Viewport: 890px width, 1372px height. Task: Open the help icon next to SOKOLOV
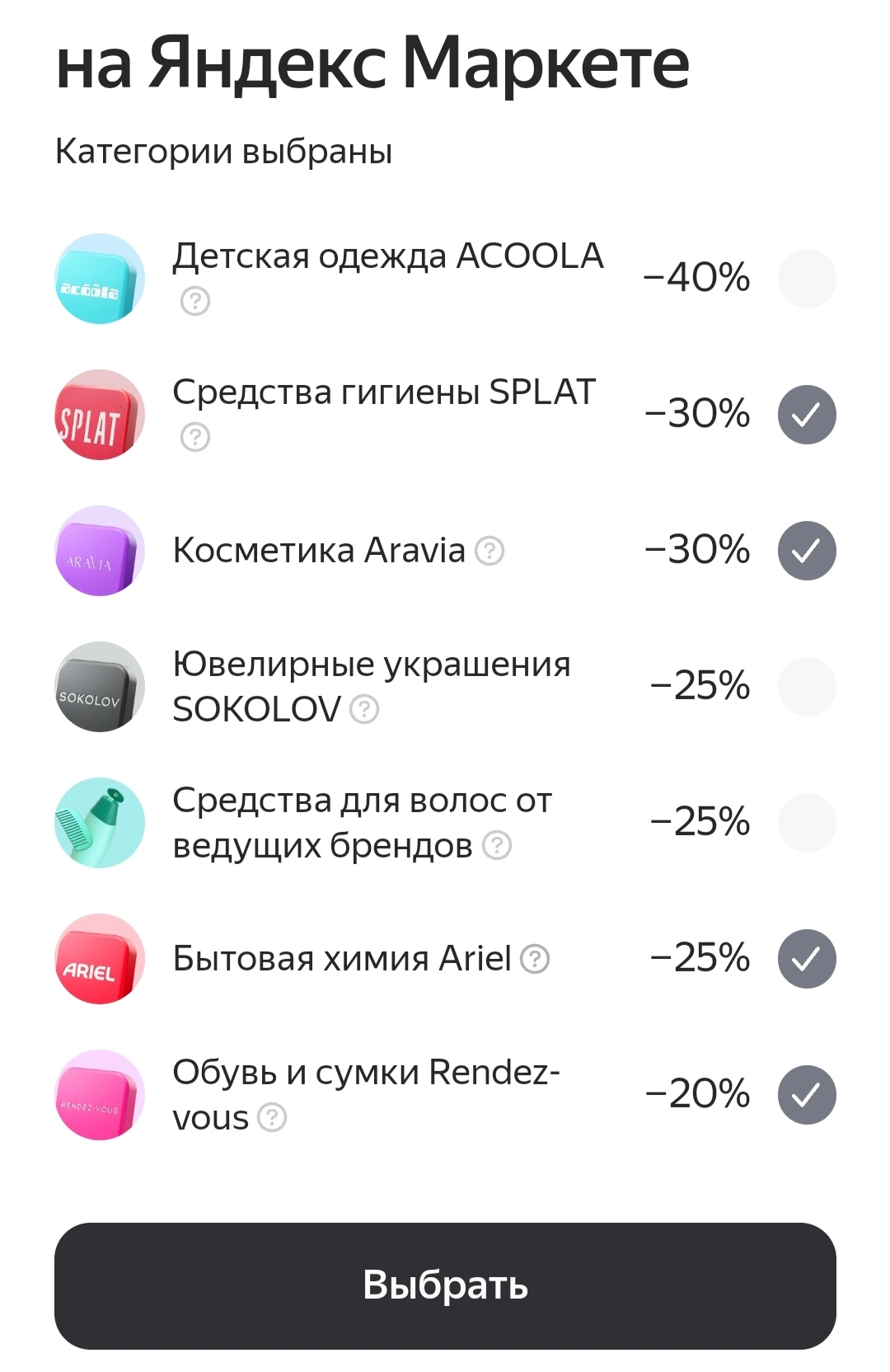[x=364, y=709]
